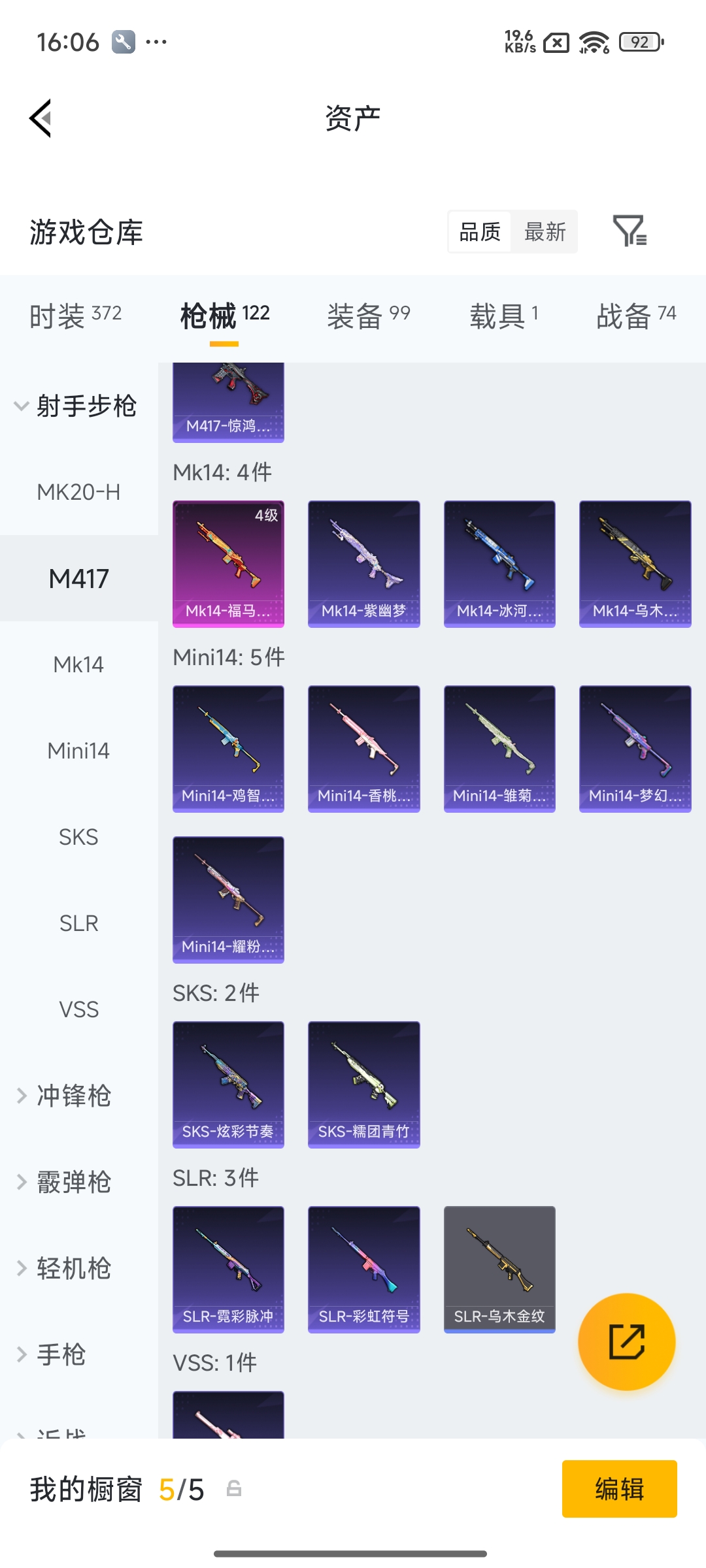This screenshot has height=1568, width=706.
Task: Select VSS in the side list
Action: click(x=78, y=1009)
